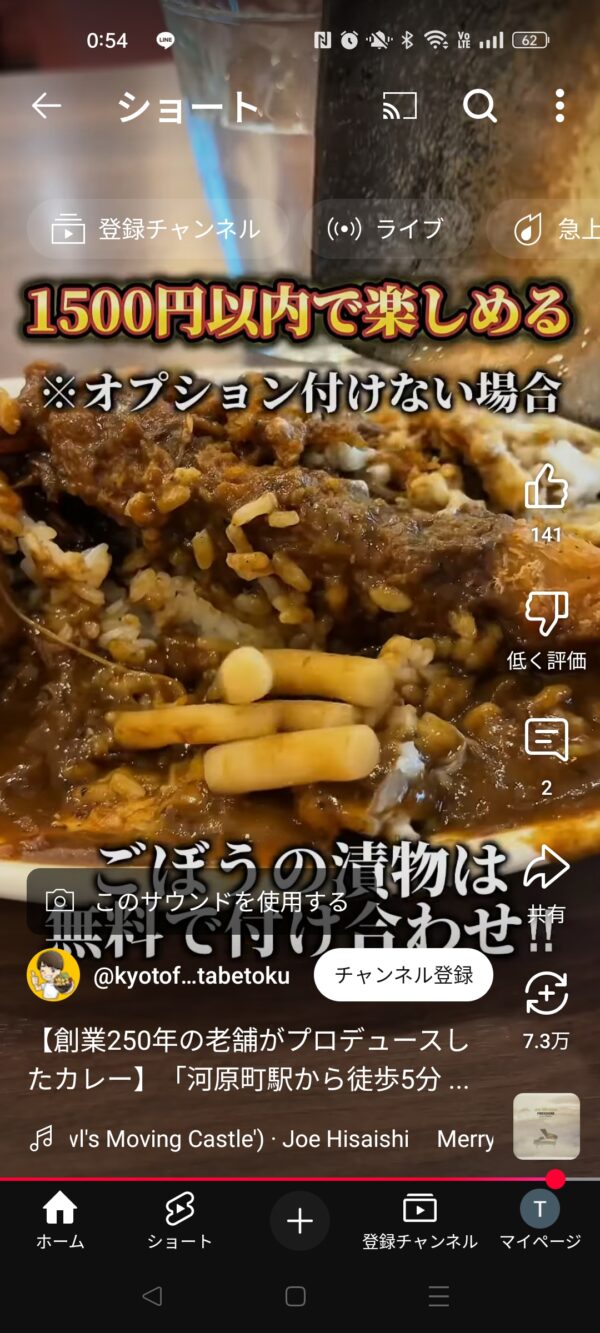
Task: Select the ライブ chip
Action: 387,229
